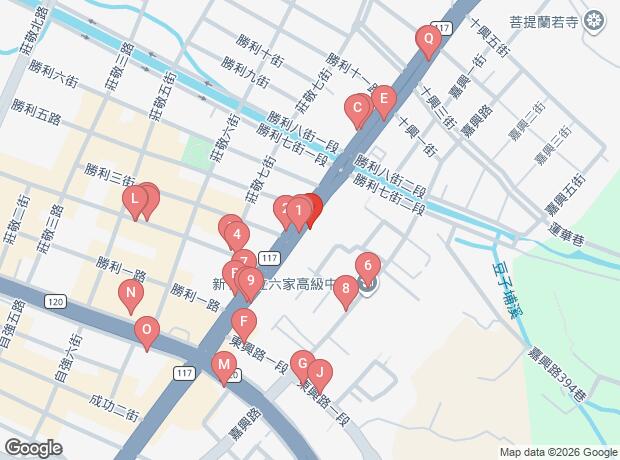Open the location pin marked E
Image resolution: width=620 pixels, height=460 pixels.
(x=382, y=100)
